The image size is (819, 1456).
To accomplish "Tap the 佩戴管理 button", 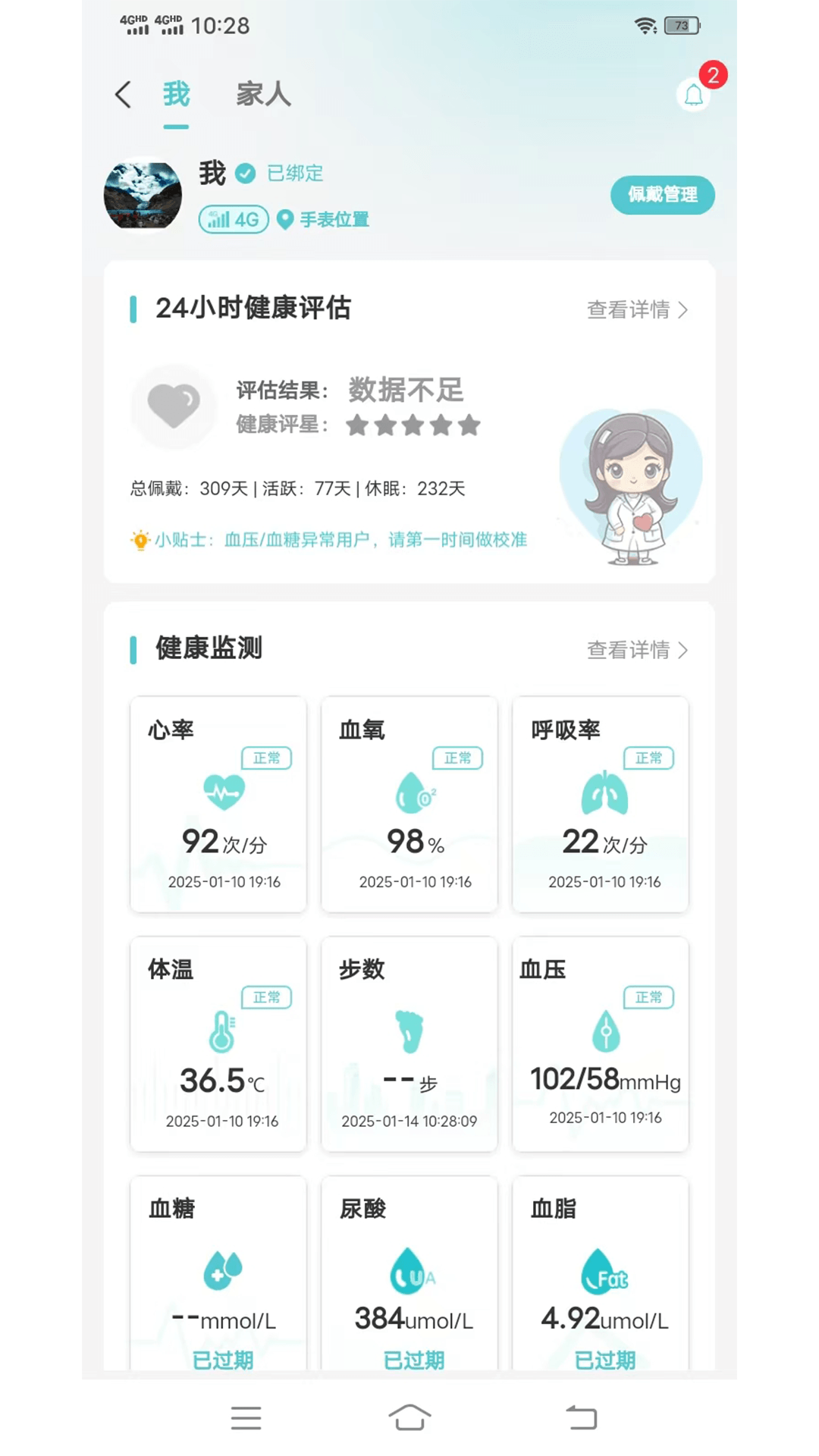I will click(x=662, y=195).
